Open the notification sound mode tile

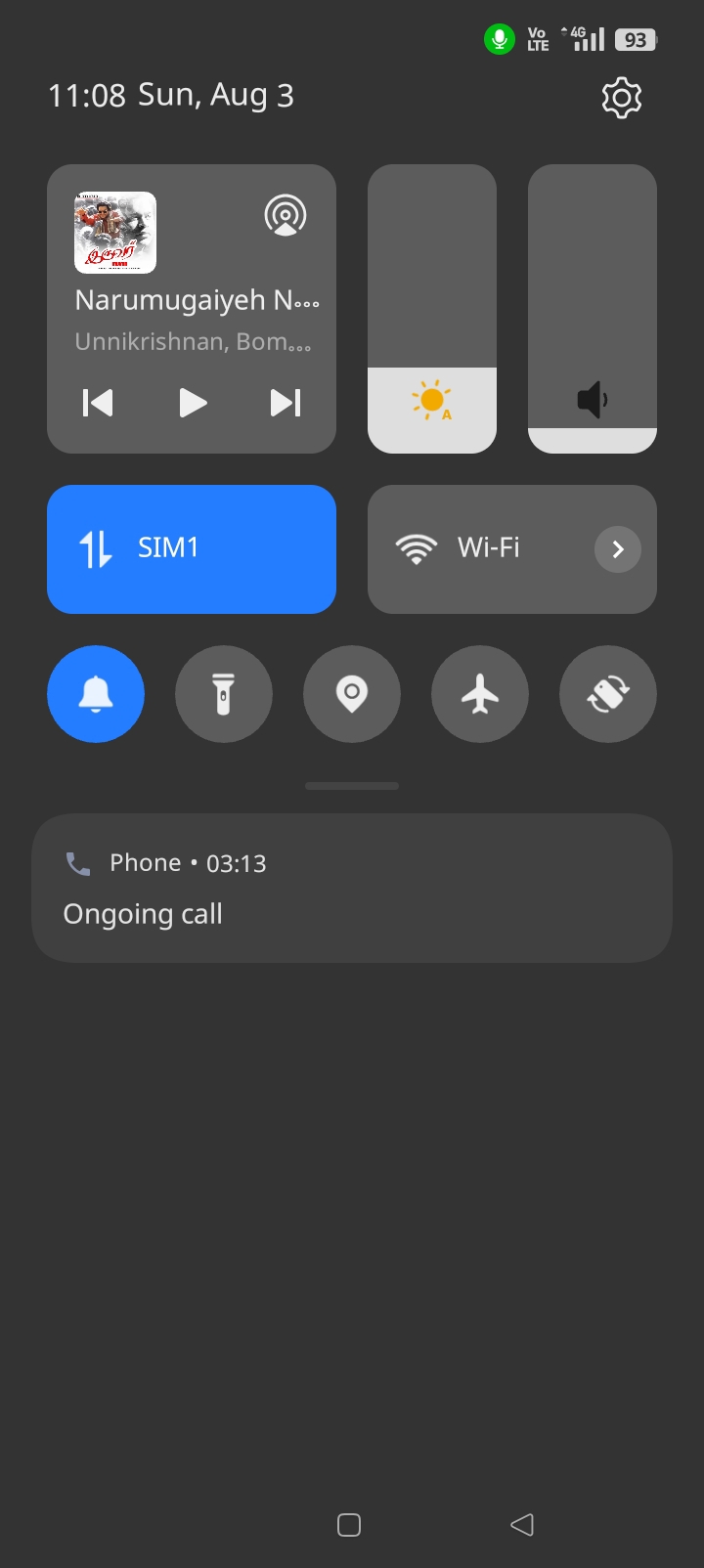(96, 694)
